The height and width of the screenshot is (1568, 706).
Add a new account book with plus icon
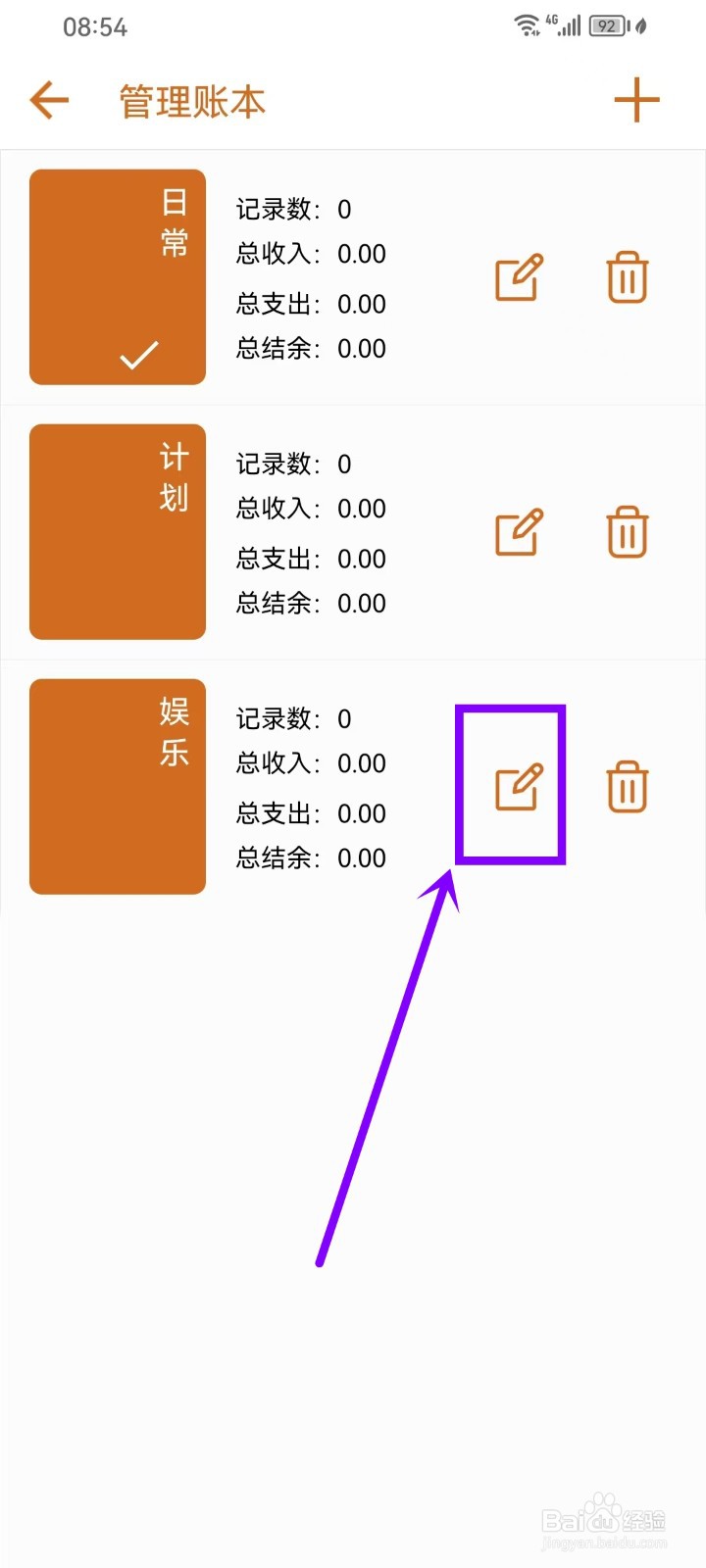pyautogui.click(x=637, y=99)
